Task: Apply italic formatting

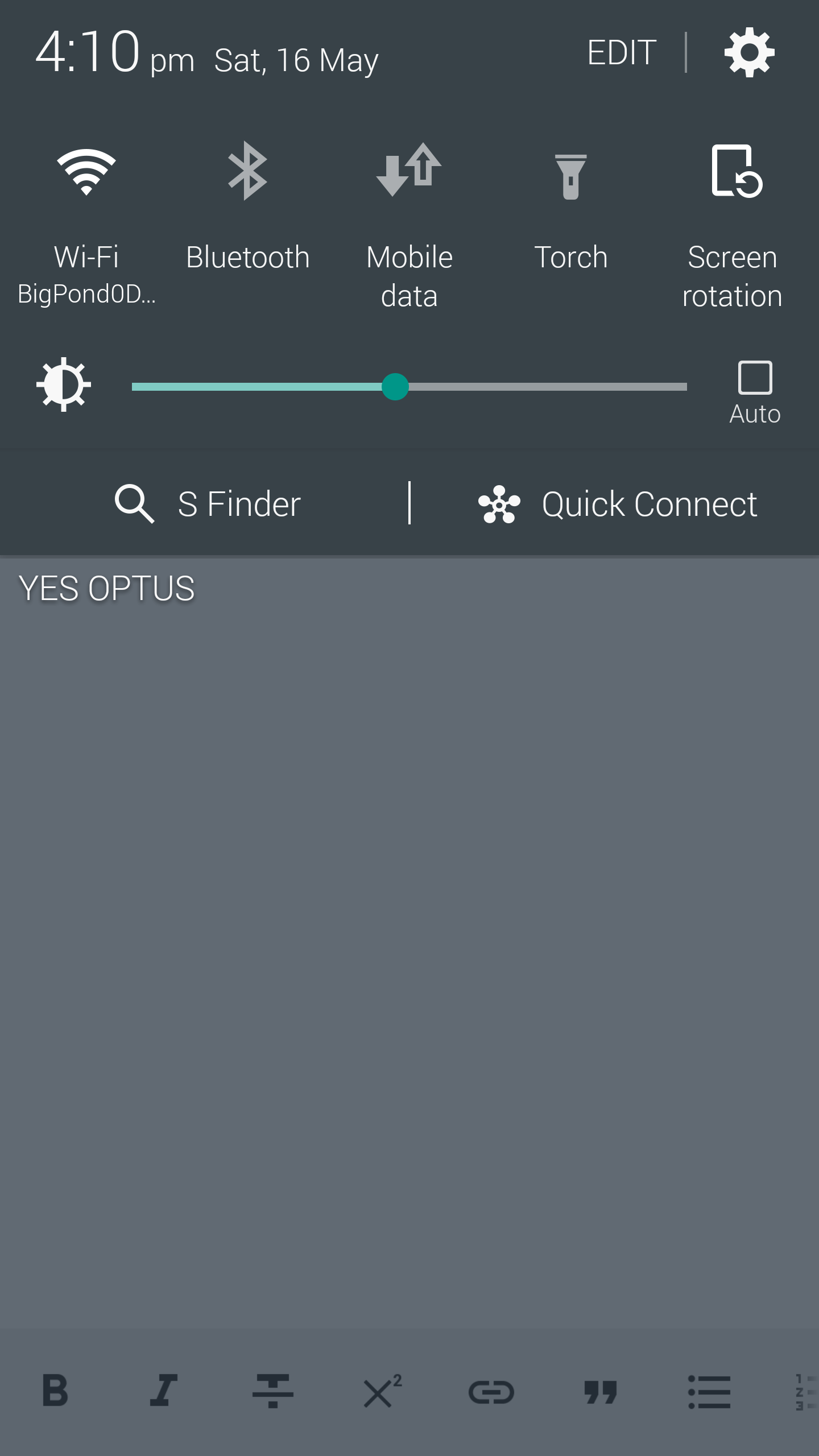Action: (164, 1391)
